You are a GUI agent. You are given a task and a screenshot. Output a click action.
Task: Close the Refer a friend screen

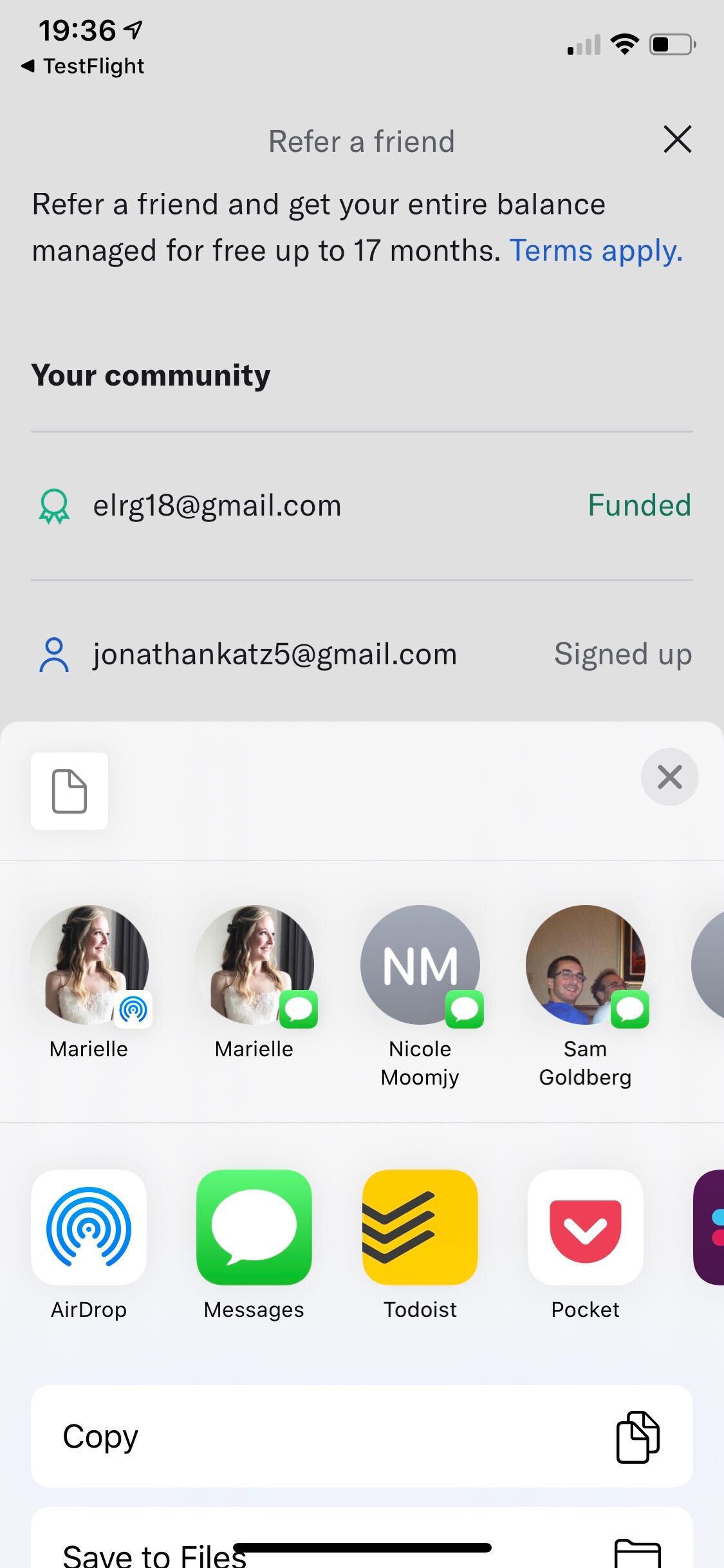pos(677,140)
